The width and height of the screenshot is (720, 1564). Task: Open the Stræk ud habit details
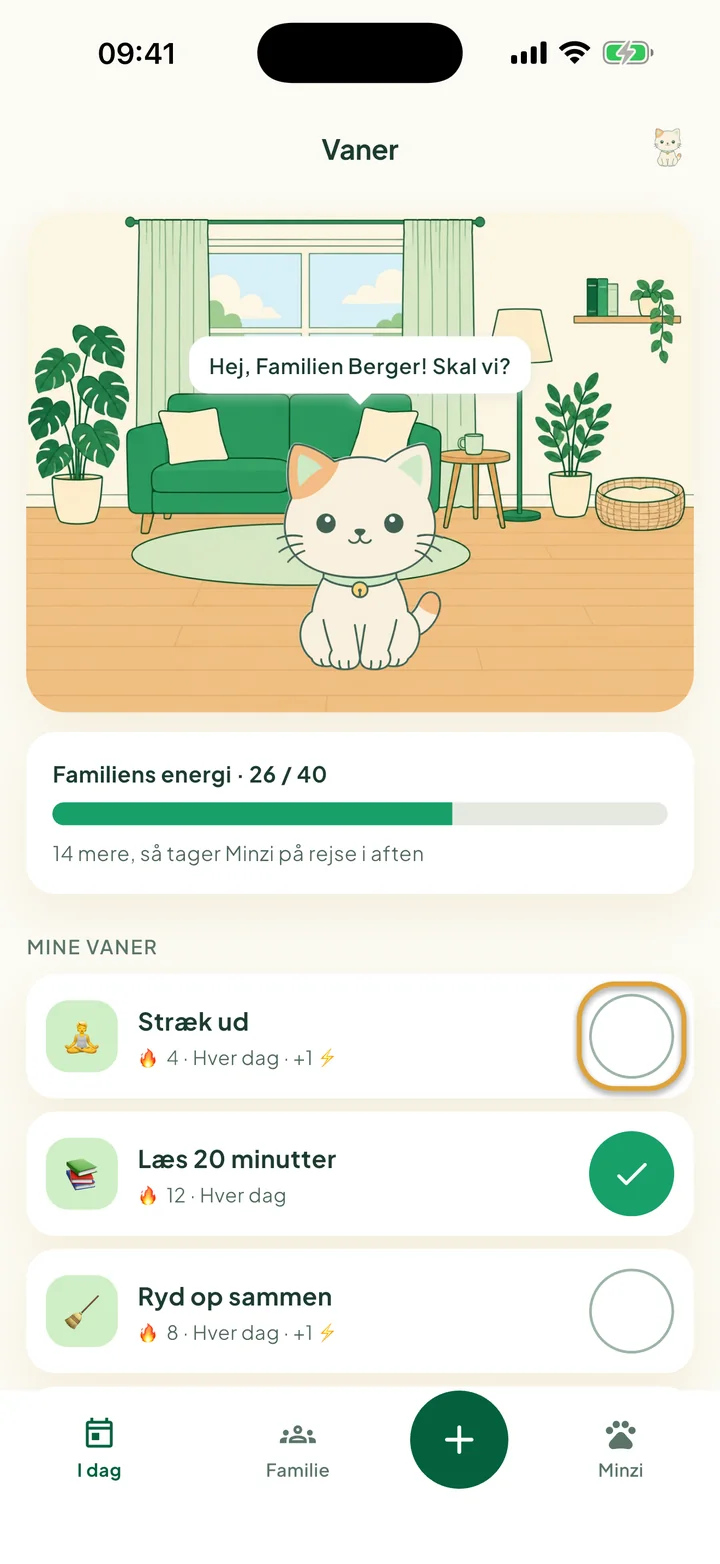click(360, 1036)
